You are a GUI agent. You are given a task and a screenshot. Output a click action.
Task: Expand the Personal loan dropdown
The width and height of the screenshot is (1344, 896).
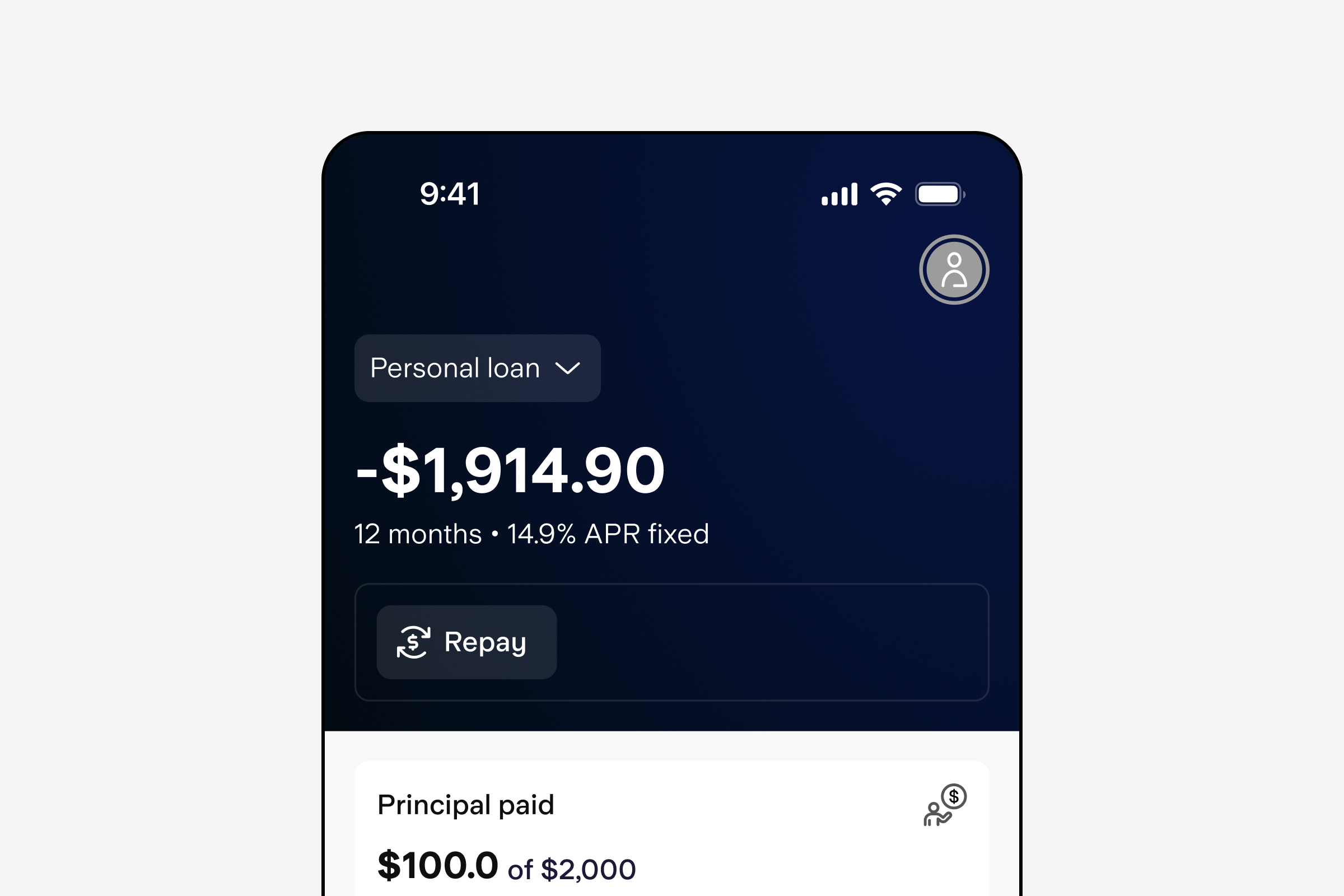coord(477,368)
